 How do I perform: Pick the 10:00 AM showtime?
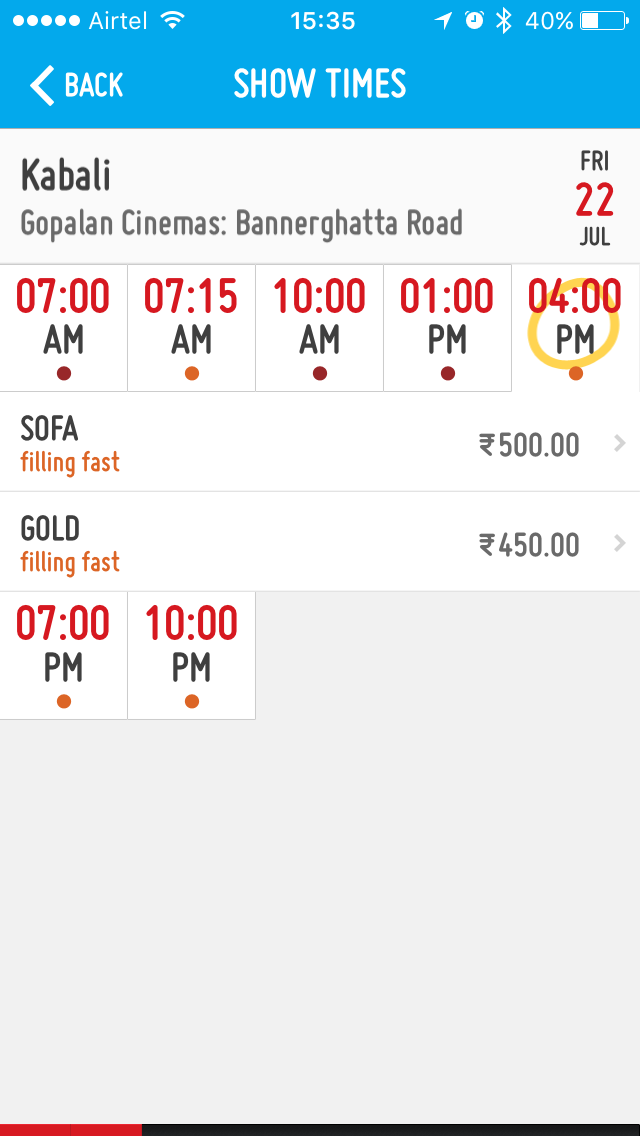(320, 327)
